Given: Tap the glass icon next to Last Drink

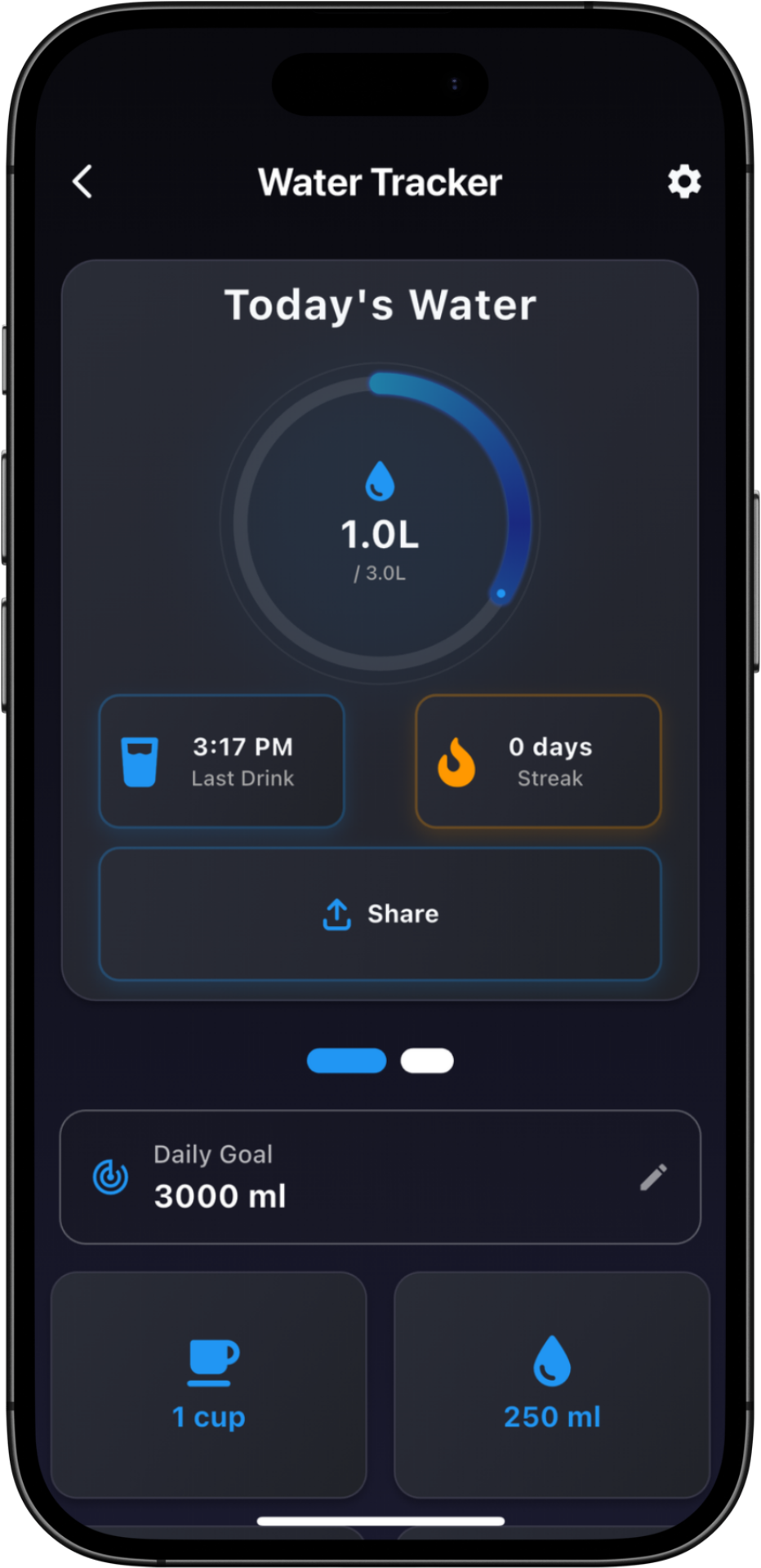Looking at the screenshot, I should (140, 761).
